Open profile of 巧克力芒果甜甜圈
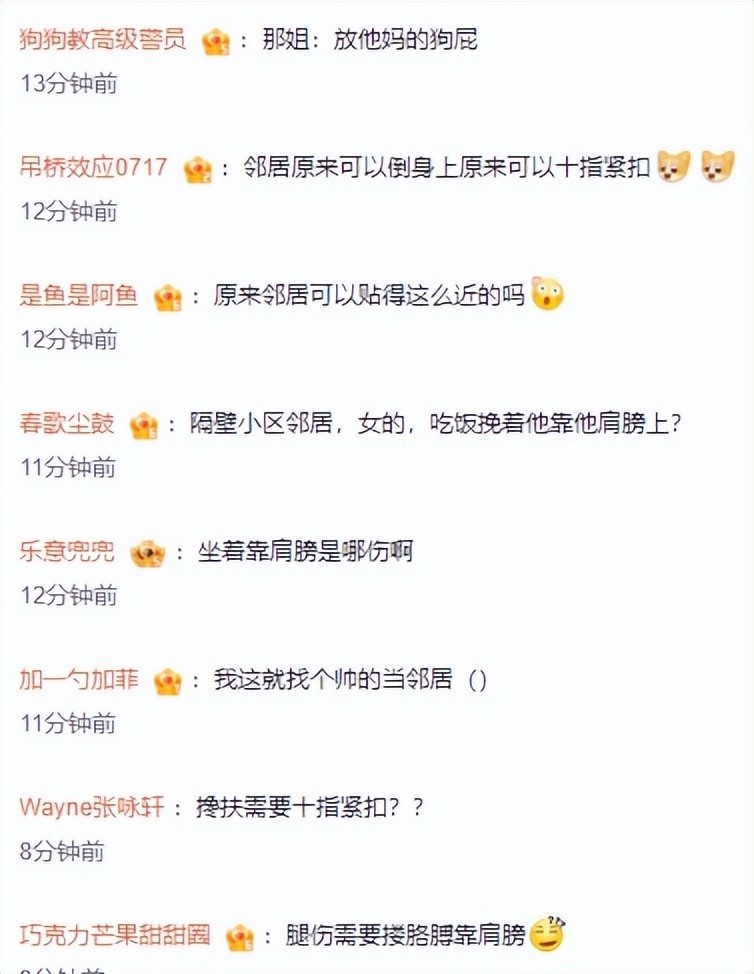Viewport: 754px width, 974px height. click(115, 936)
